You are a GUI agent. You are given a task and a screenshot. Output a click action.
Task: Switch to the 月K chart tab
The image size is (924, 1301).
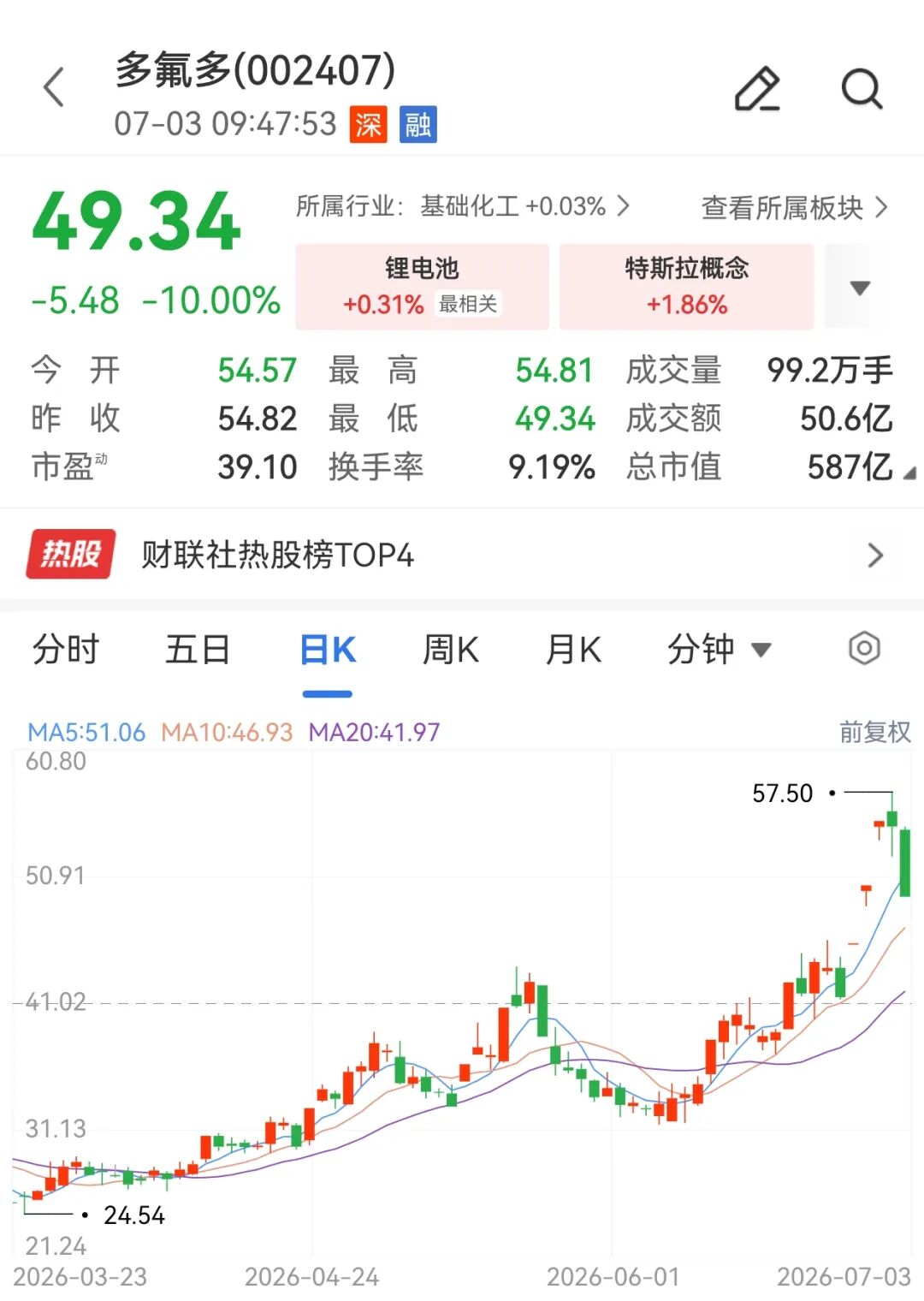(573, 650)
